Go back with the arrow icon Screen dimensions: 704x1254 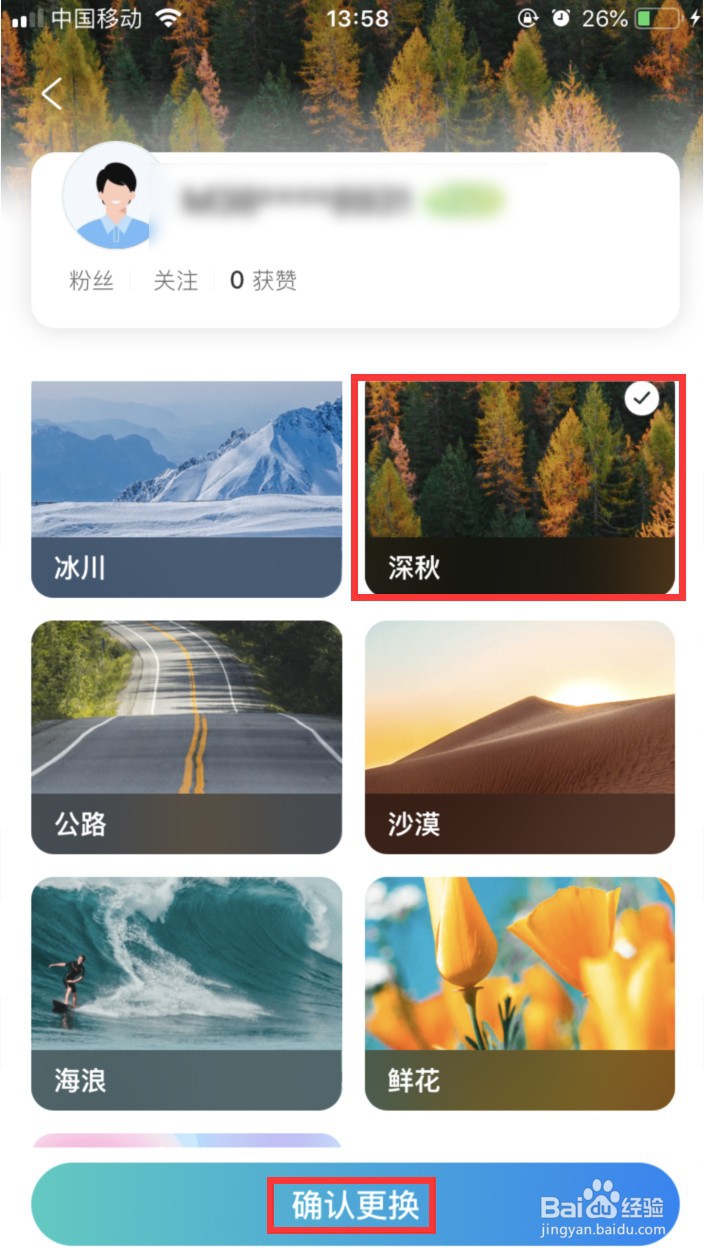point(52,94)
